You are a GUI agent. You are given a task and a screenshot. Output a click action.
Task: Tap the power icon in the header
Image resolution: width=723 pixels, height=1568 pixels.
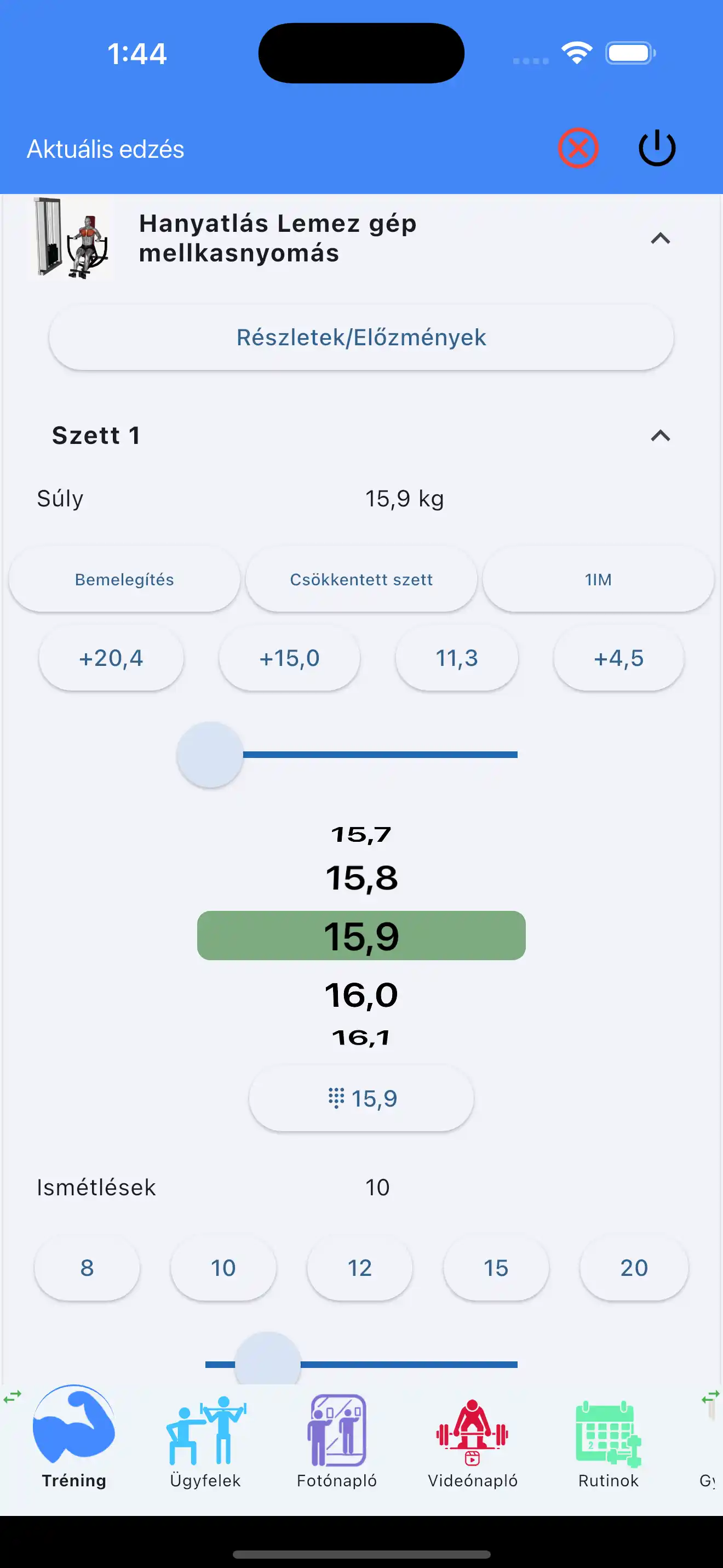point(657,148)
